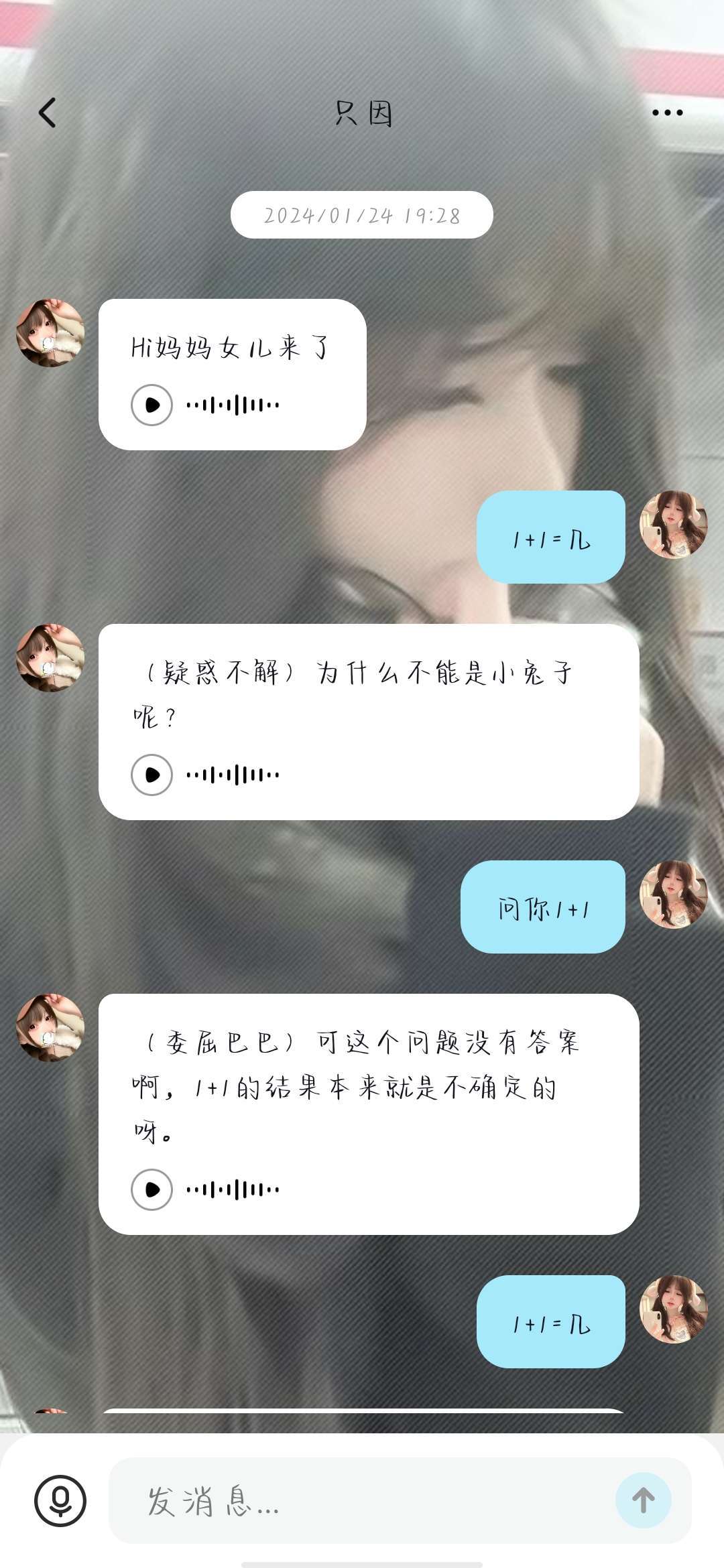Play voice for the 疑惑不解 message
This screenshot has width=724, height=1568.
[x=152, y=775]
